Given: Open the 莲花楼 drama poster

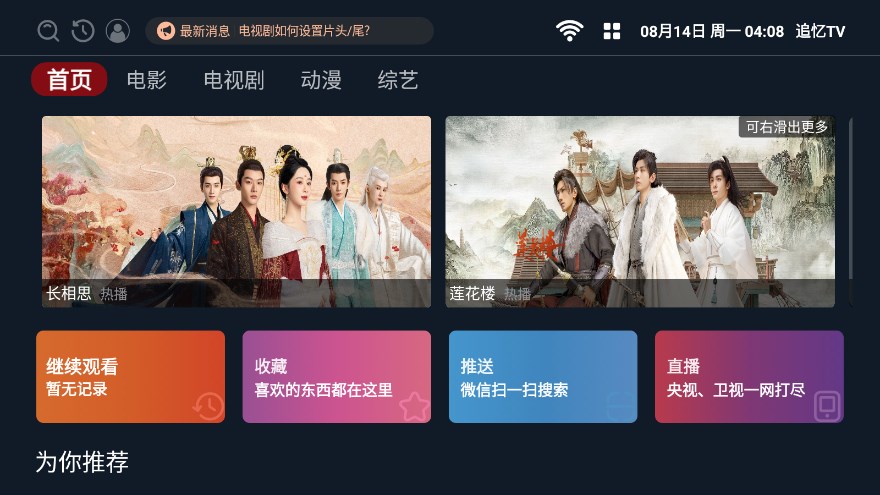Looking at the screenshot, I should pos(640,211).
